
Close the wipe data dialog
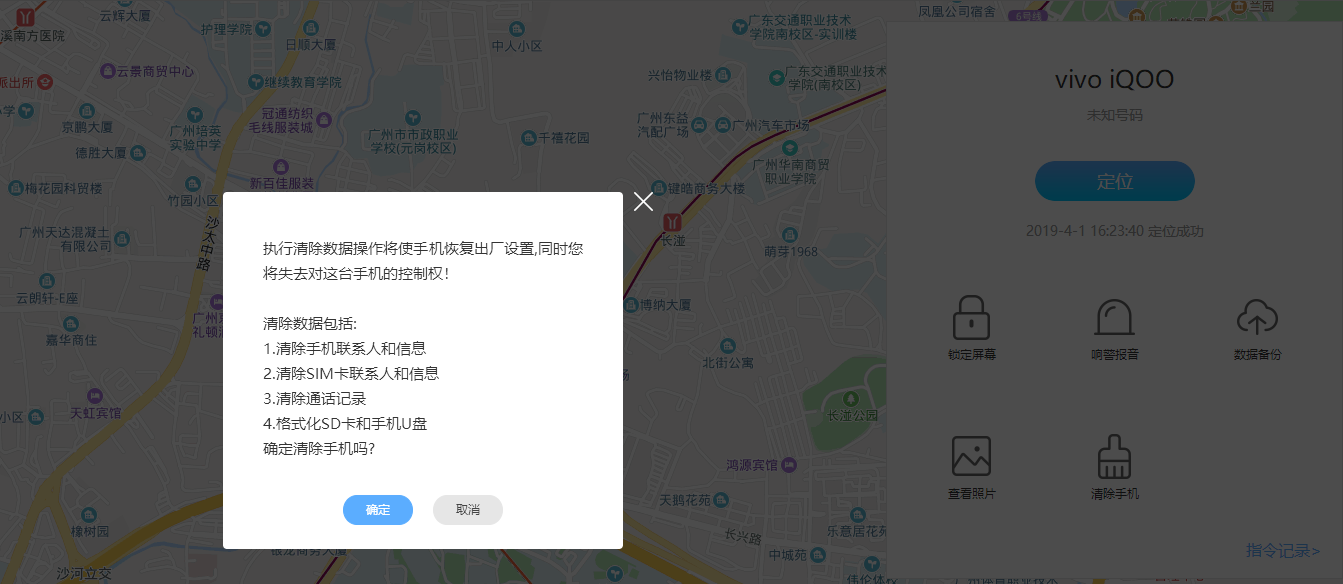click(x=643, y=202)
